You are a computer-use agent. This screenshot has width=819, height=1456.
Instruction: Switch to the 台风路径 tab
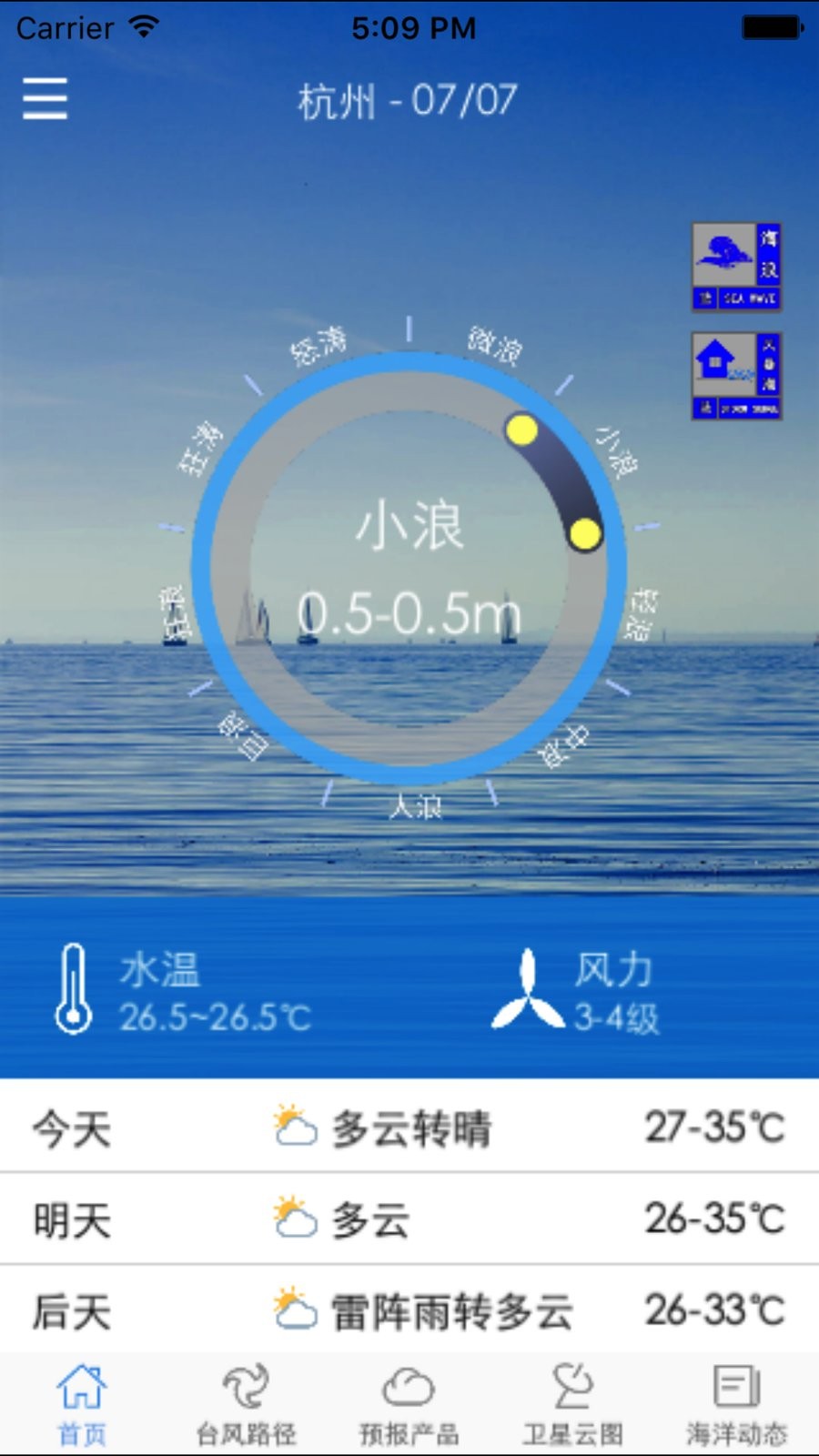coord(246,1405)
